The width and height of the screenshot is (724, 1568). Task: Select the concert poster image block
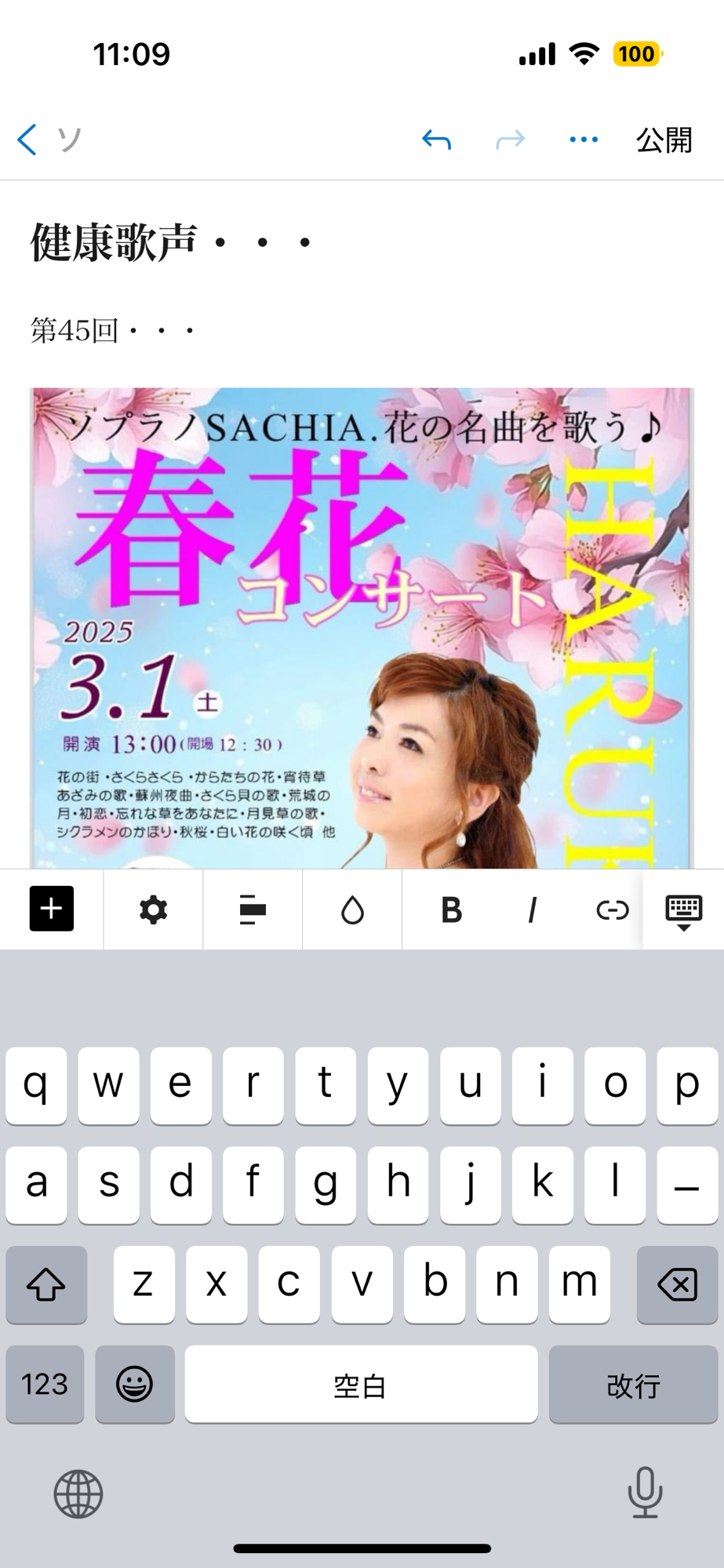[x=362, y=627]
